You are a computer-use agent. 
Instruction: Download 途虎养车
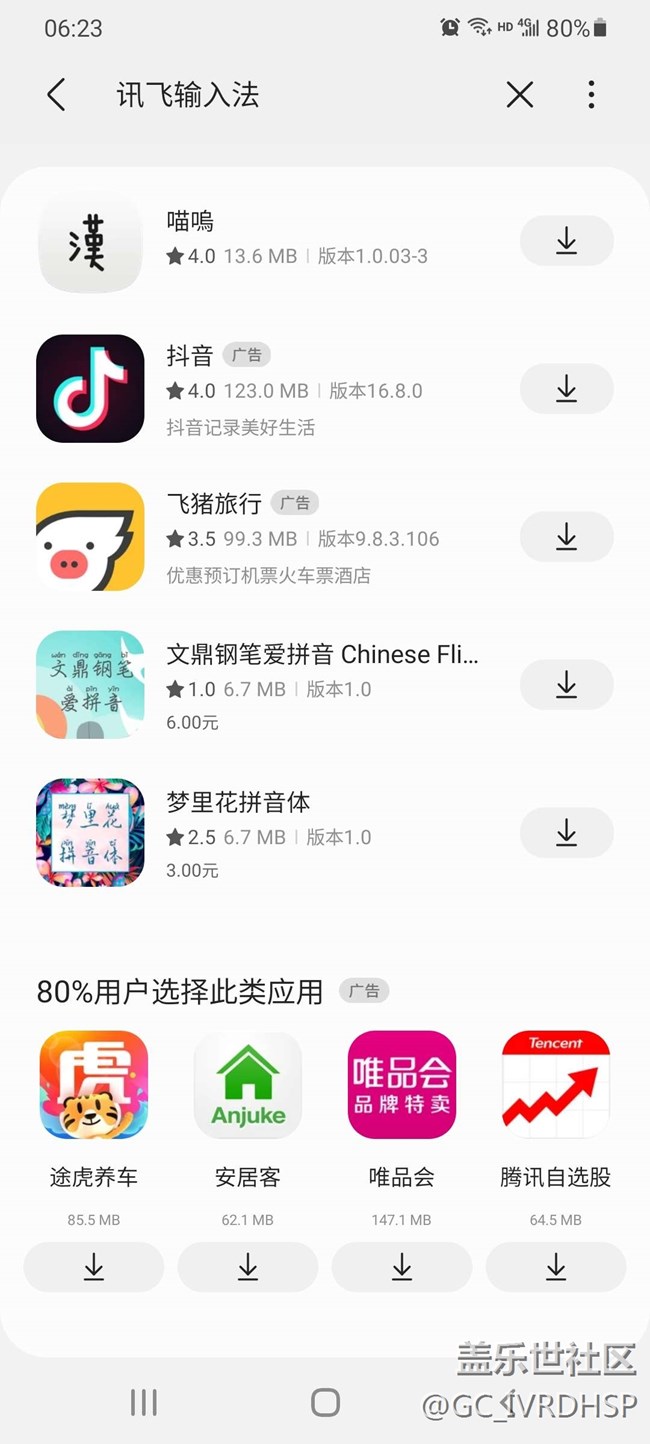94,1268
